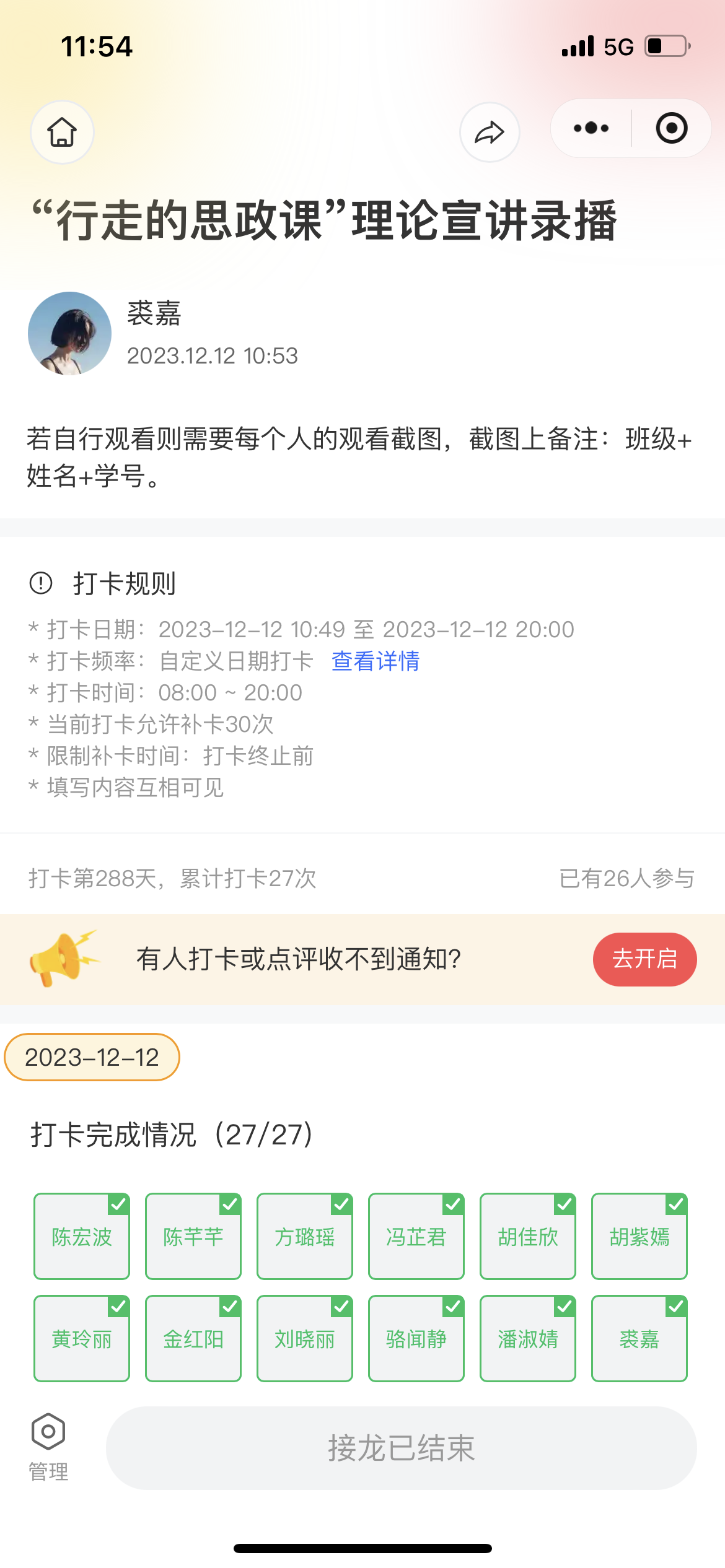Open 胡佳欣's check-in card
The width and height of the screenshot is (725, 1568).
pos(528,1237)
